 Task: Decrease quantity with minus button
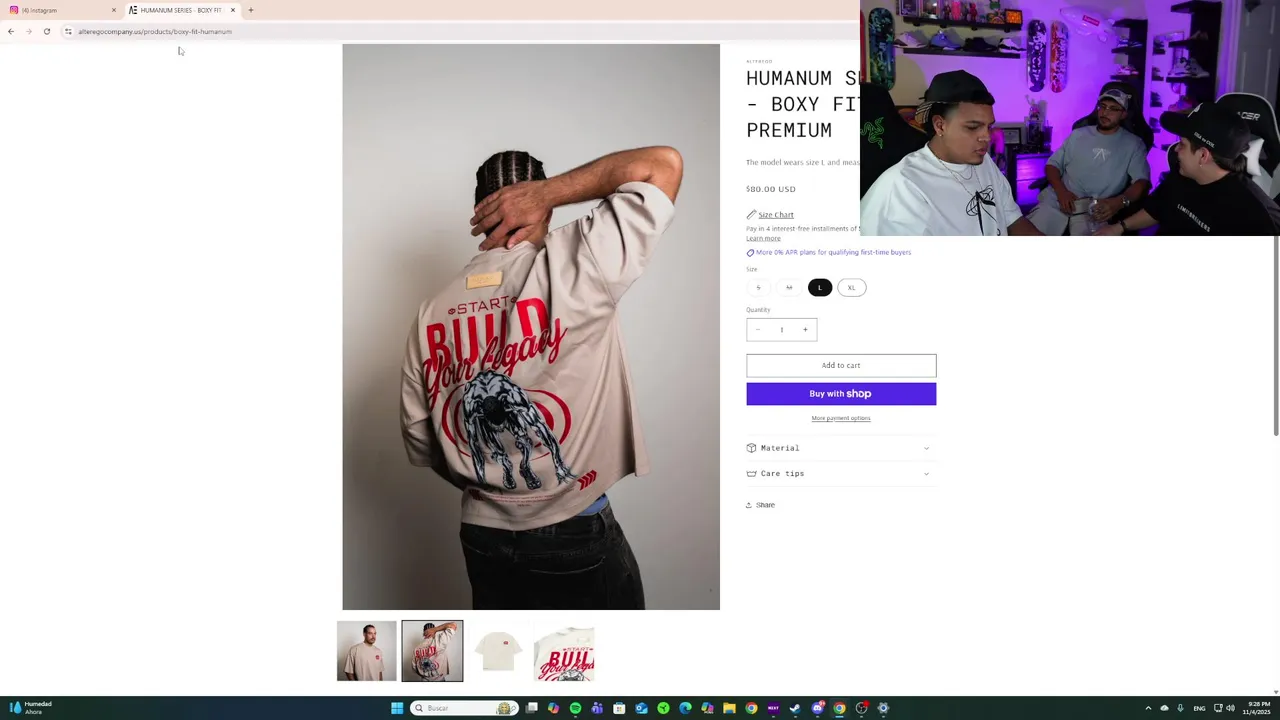coord(758,330)
